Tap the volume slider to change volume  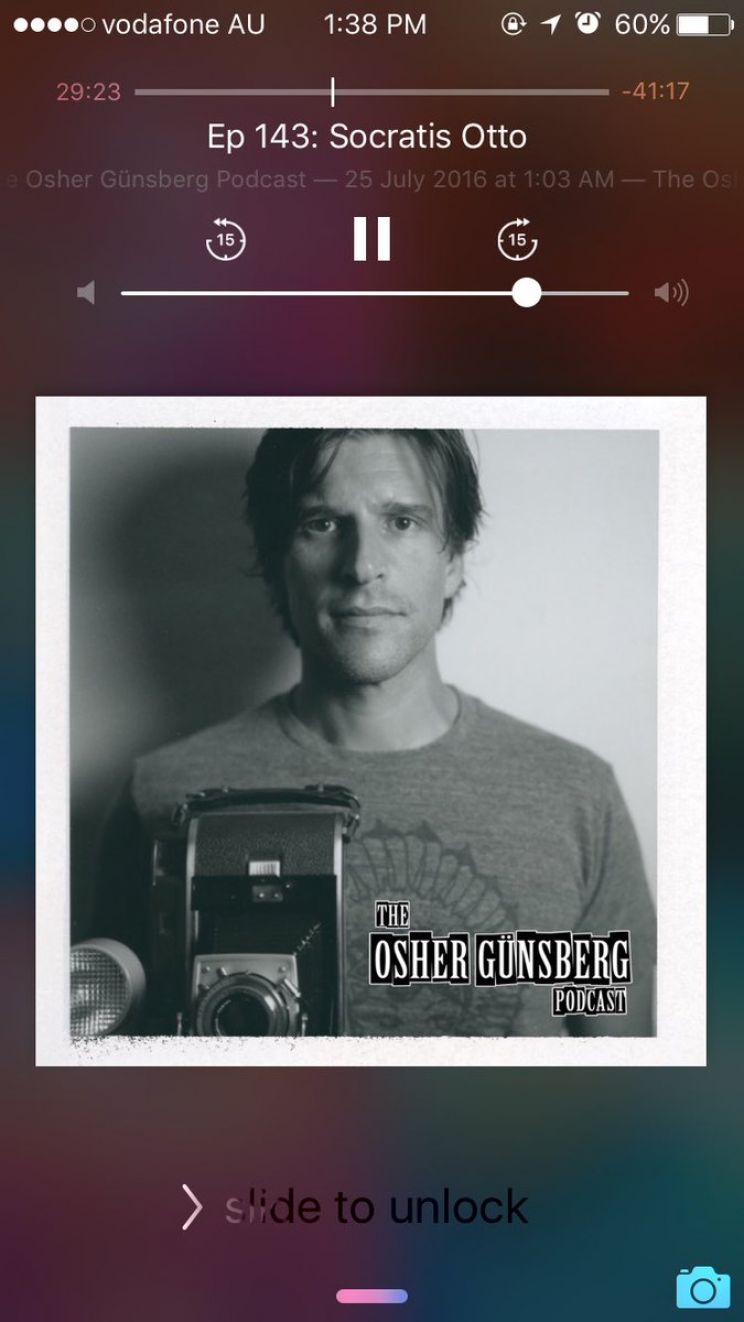tap(375, 293)
